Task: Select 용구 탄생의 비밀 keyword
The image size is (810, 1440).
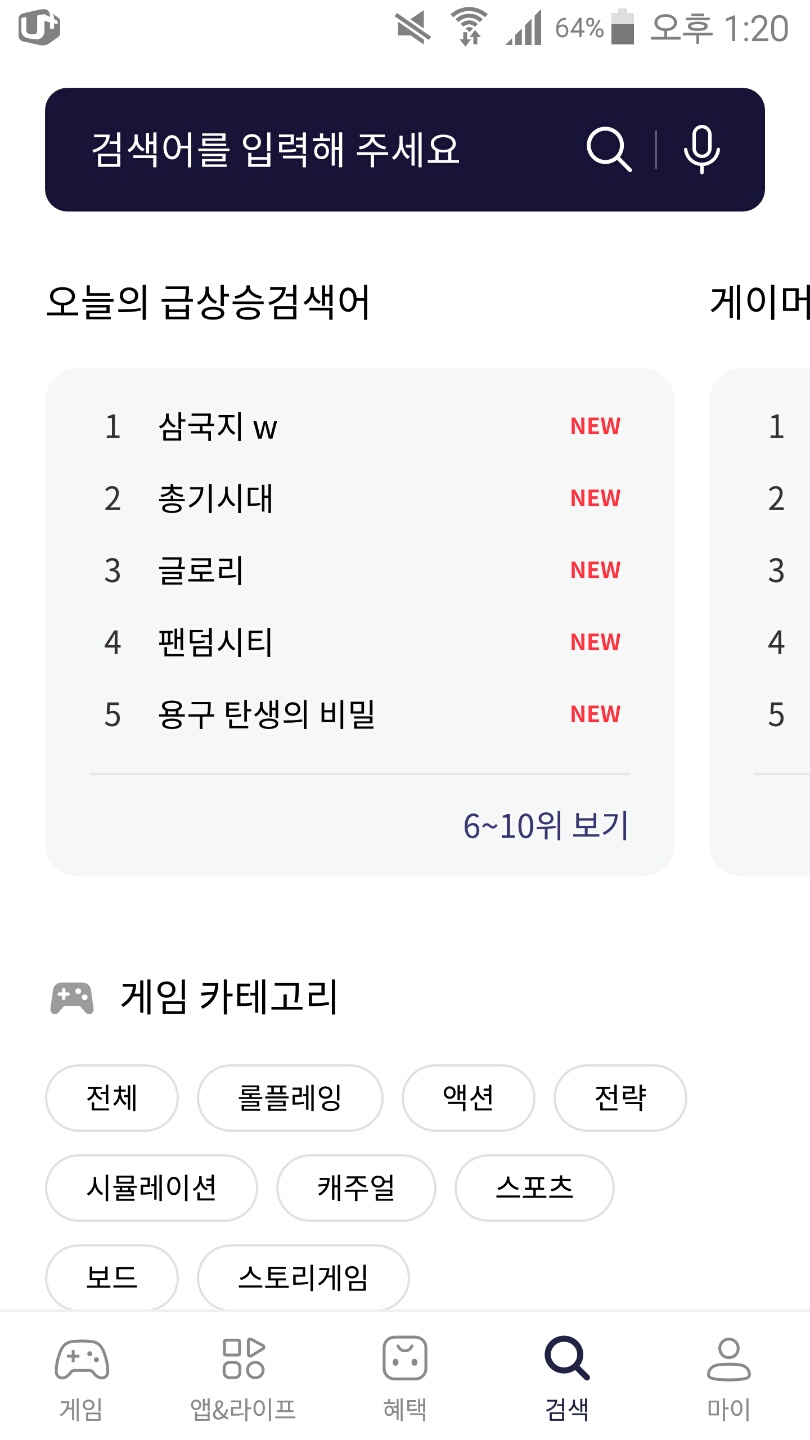Action: point(360,715)
